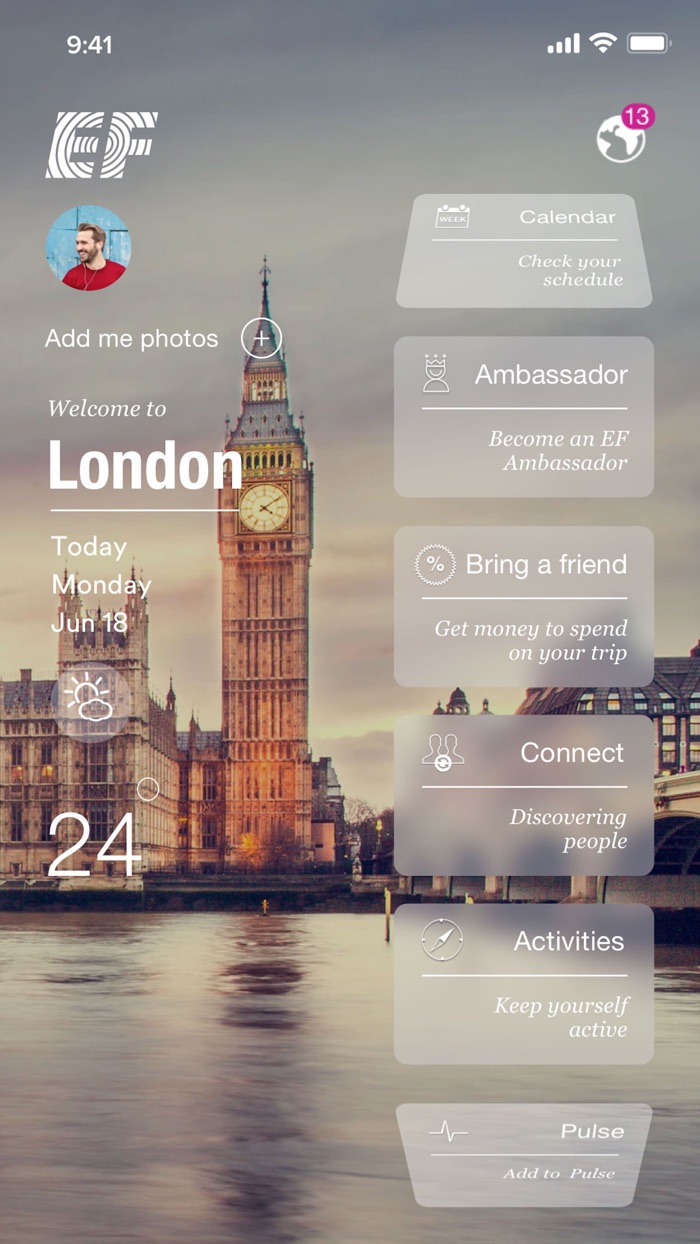
Task: Tap the weather icon
Action: tap(90, 697)
